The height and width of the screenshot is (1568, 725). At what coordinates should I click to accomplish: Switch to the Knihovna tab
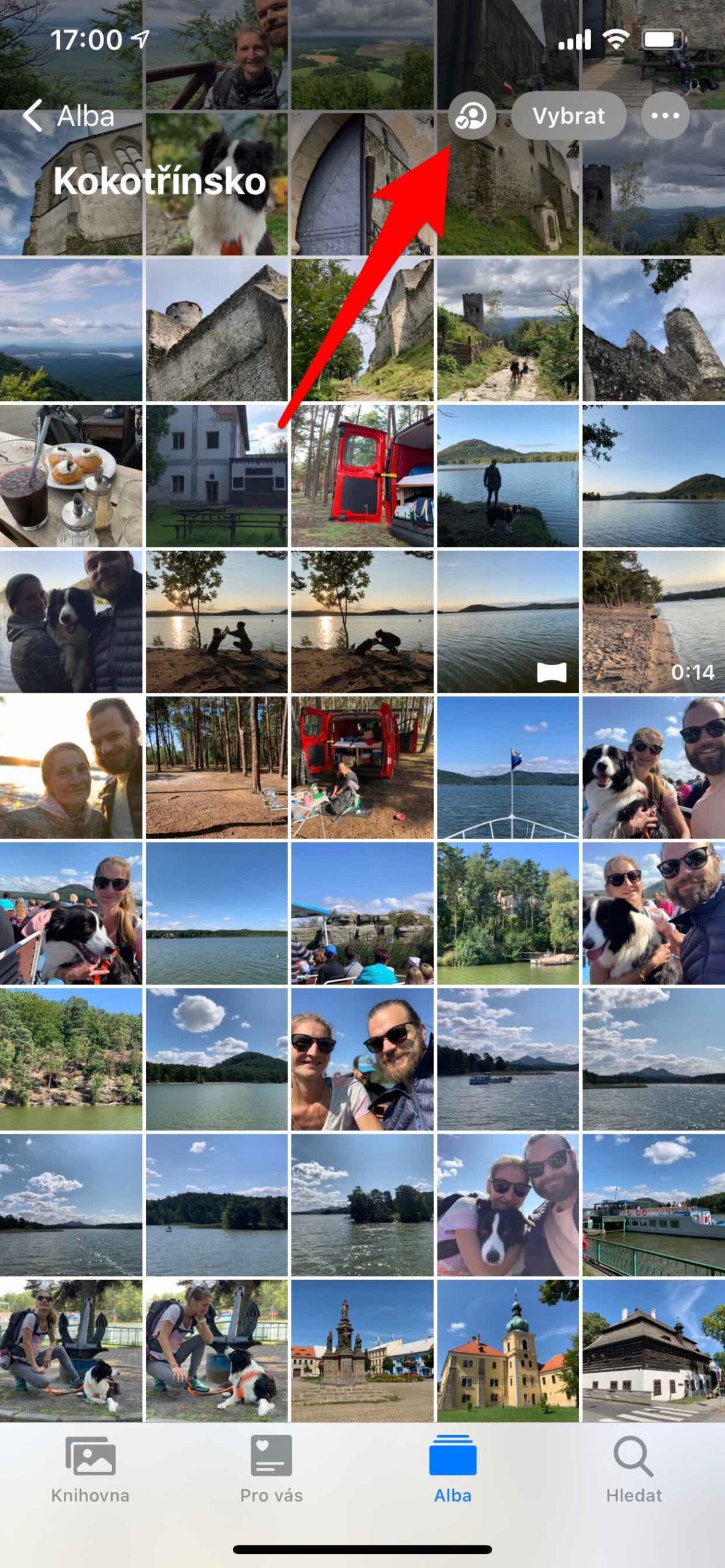click(x=90, y=1470)
